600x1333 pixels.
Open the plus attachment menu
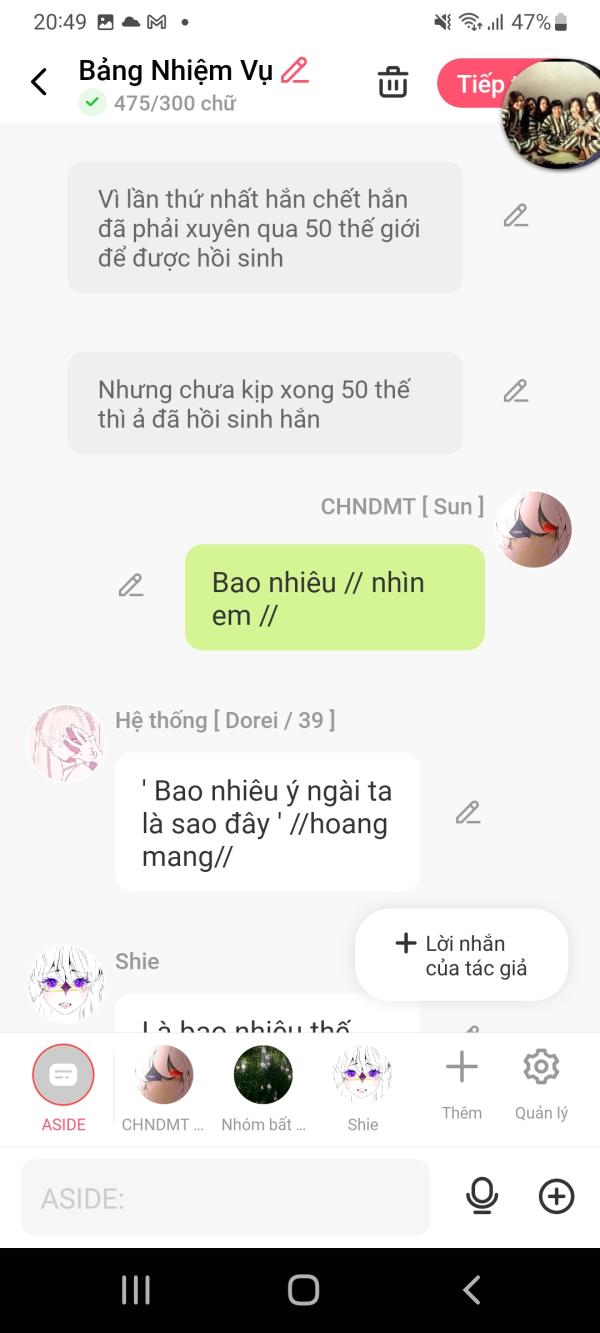pos(556,1197)
